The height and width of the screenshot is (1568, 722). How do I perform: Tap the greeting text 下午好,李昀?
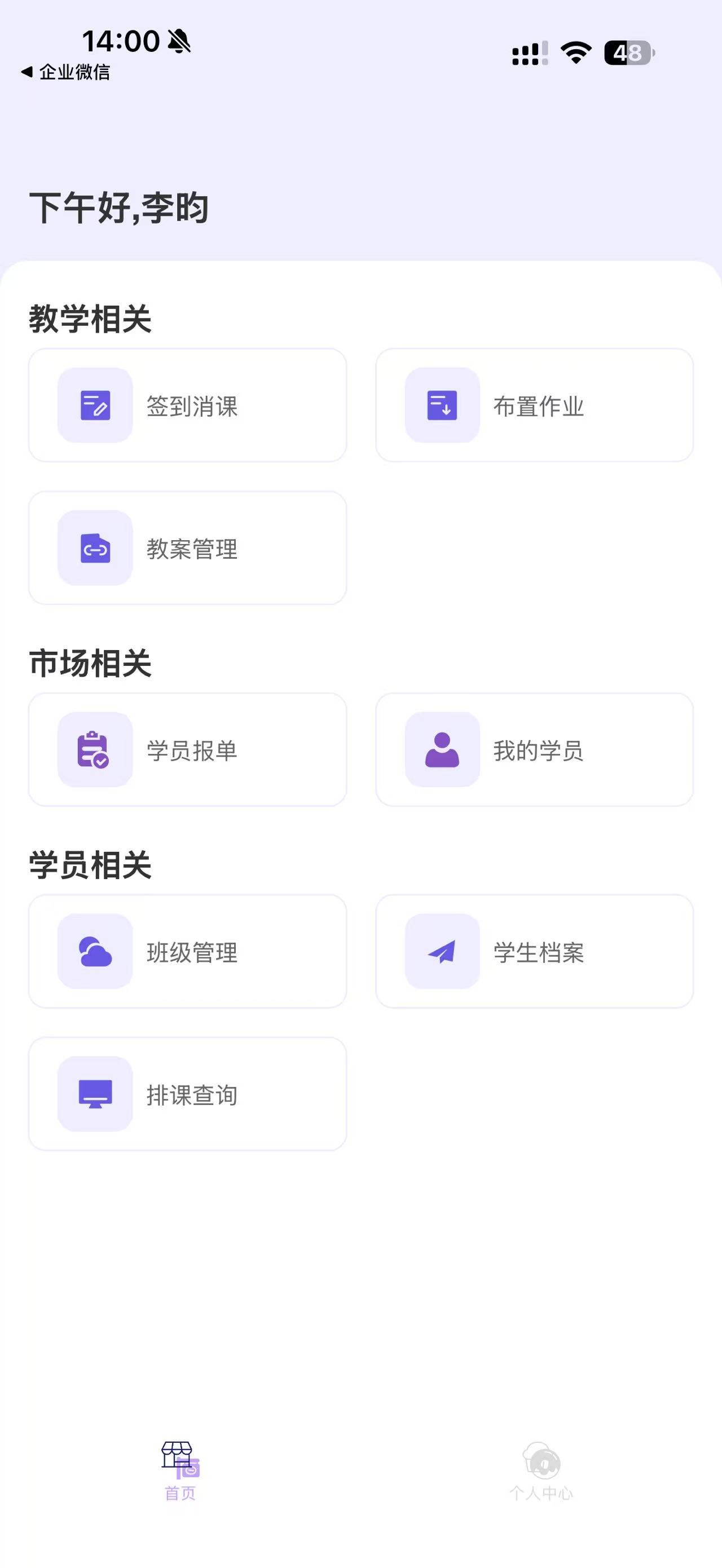[x=117, y=207]
